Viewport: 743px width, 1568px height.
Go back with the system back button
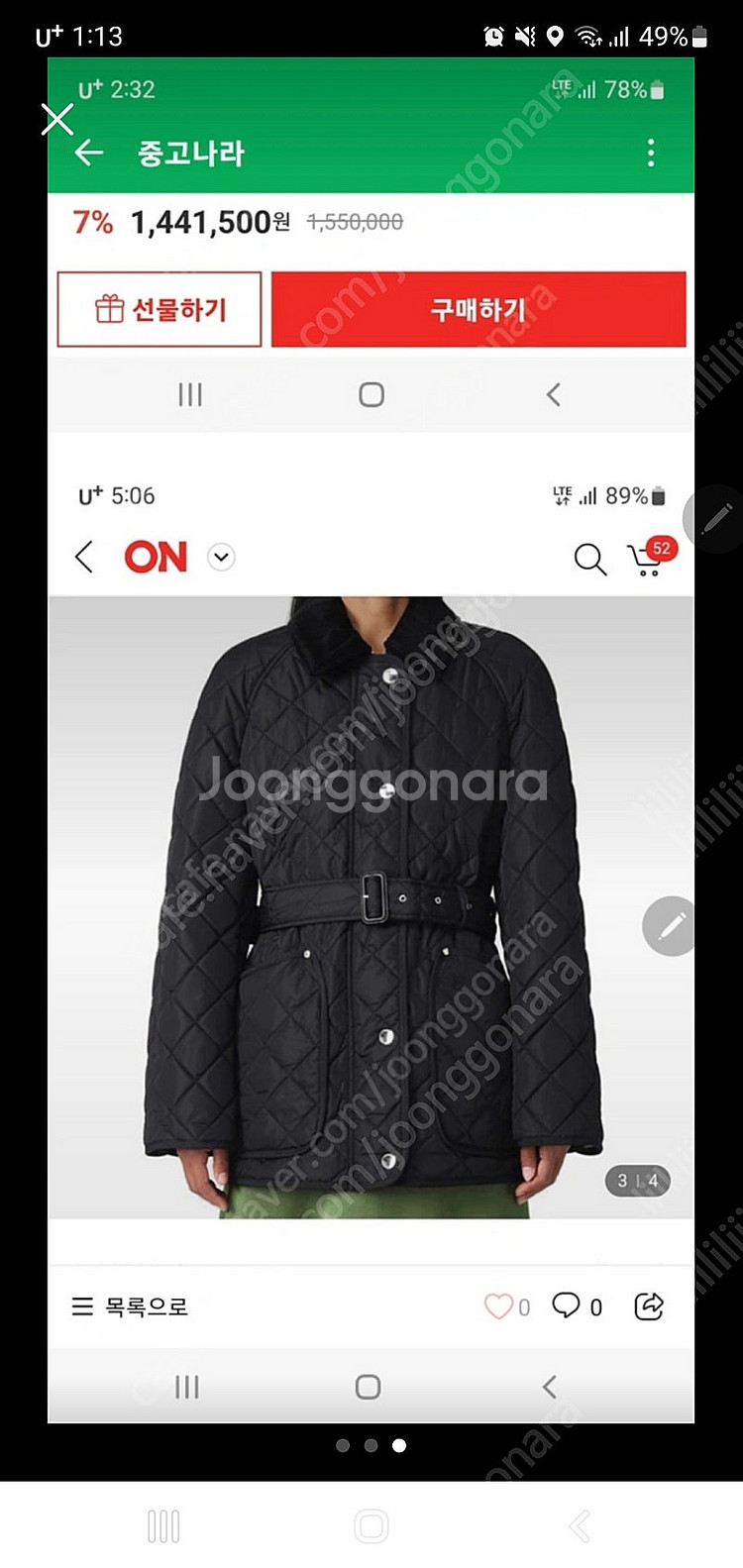click(x=580, y=1526)
